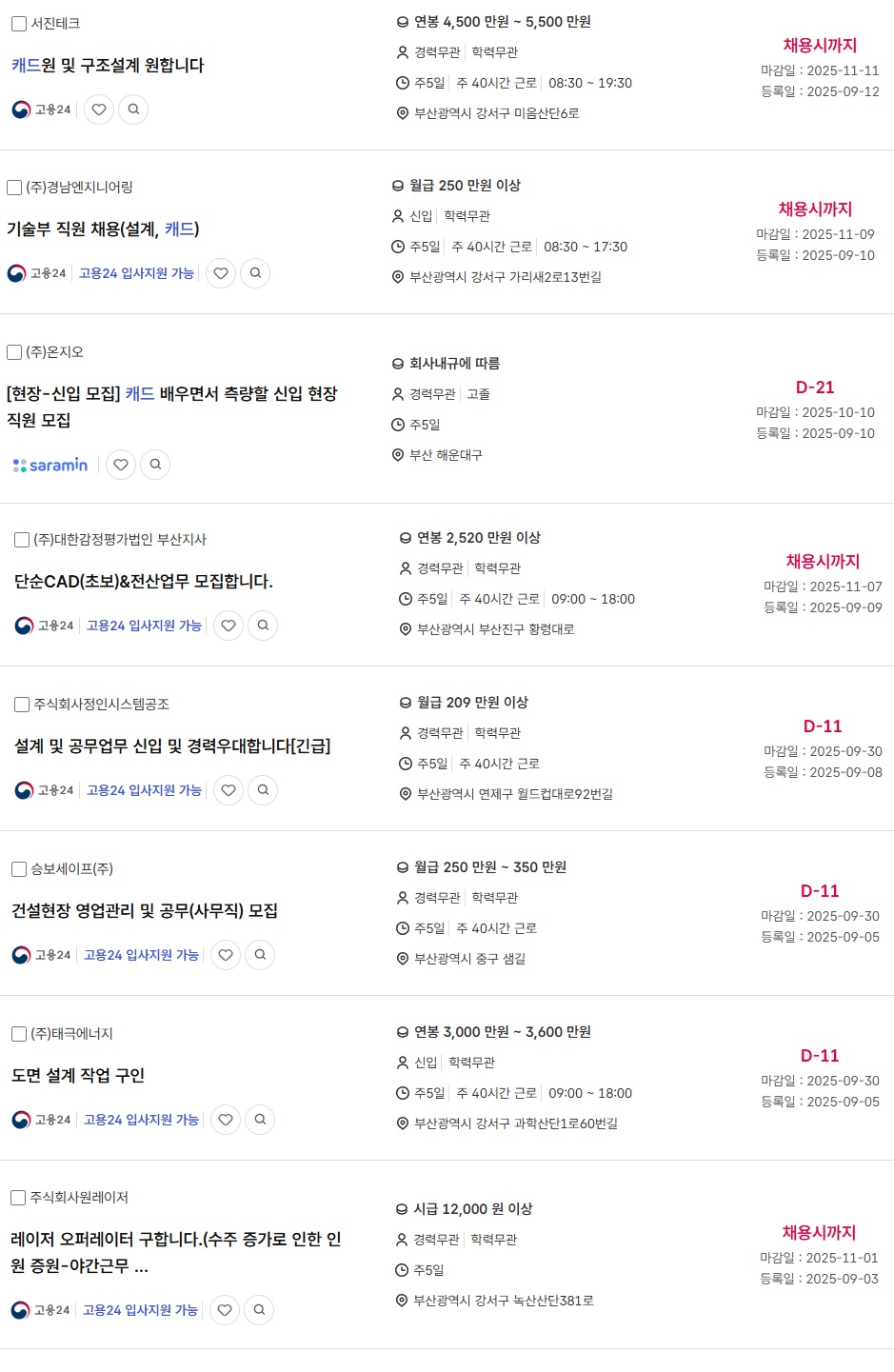Viewport: 894px width, 1372px height.
Task: View the 도면 설계 작업 구인 posting
Action: (x=78, y=1076)
